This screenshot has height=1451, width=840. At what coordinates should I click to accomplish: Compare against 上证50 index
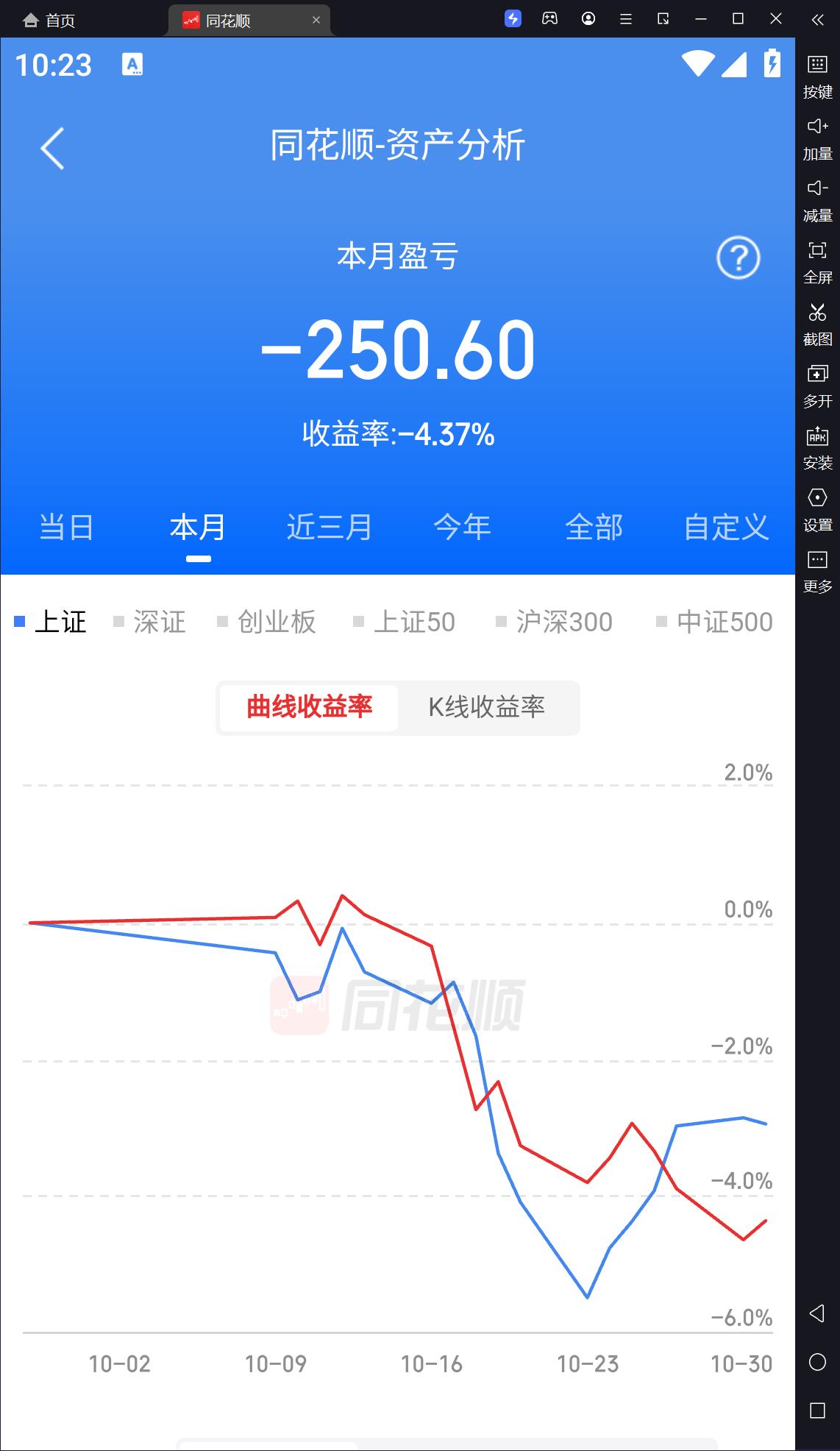point(406,622)
